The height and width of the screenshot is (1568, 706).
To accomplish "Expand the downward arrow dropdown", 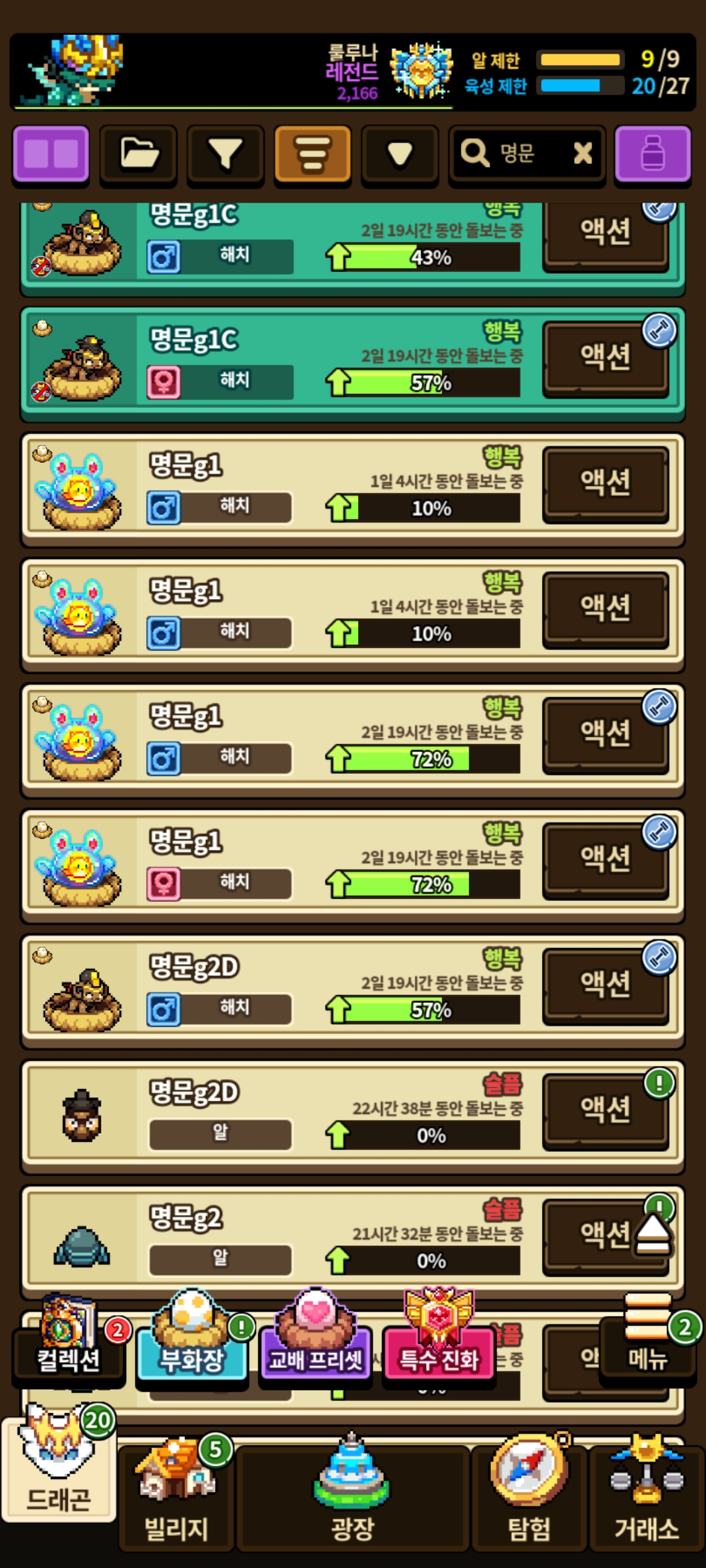I will point(399,154).
